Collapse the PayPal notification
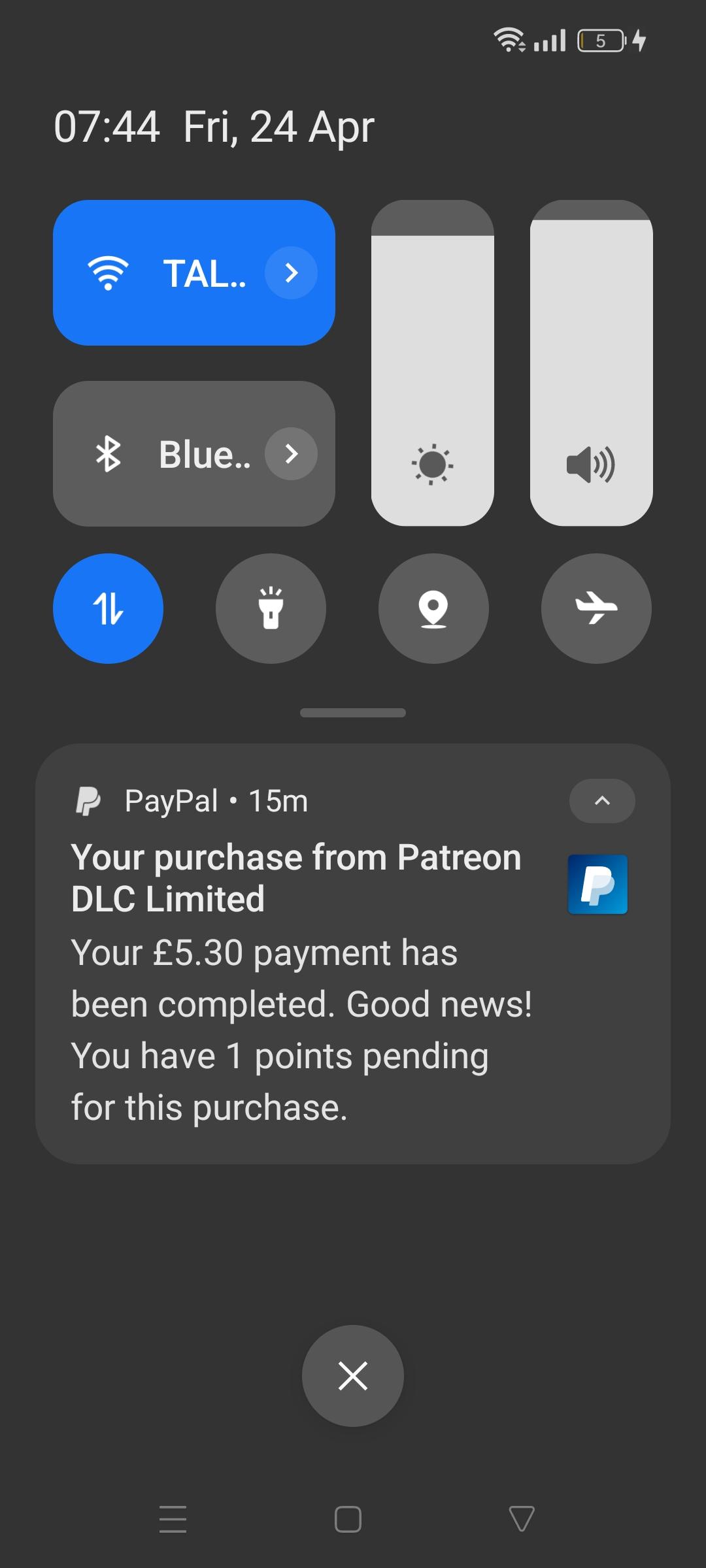This screenshot has width=706, height=1568. click(602, 801)
